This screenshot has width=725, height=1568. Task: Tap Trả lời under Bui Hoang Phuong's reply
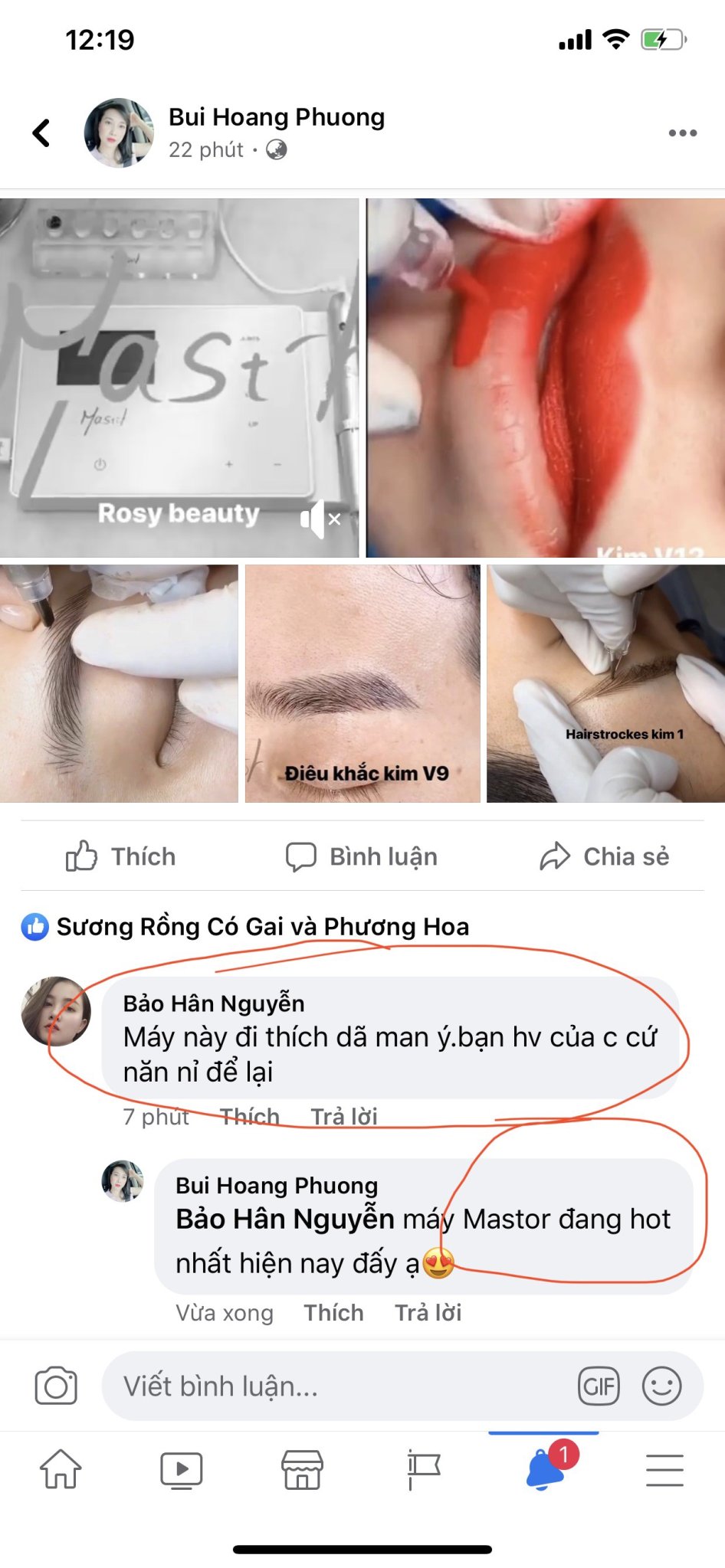428,1313
